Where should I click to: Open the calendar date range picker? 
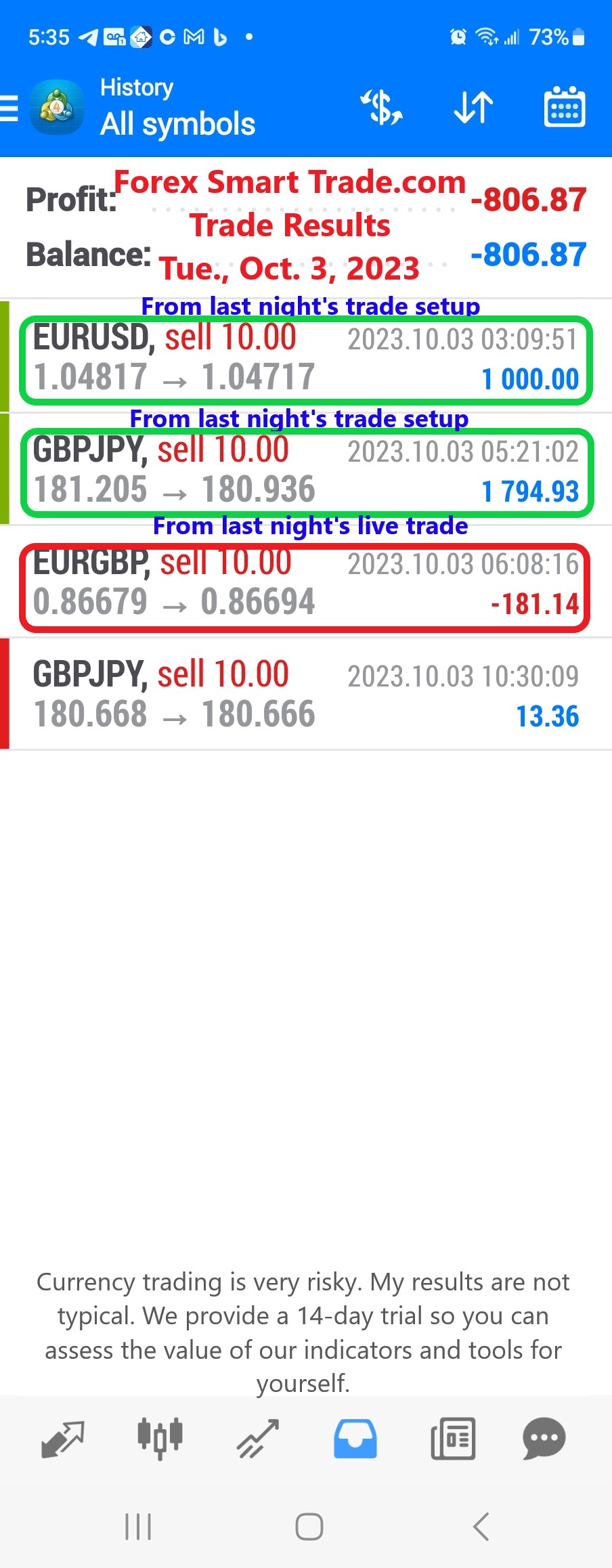point(565,108)
